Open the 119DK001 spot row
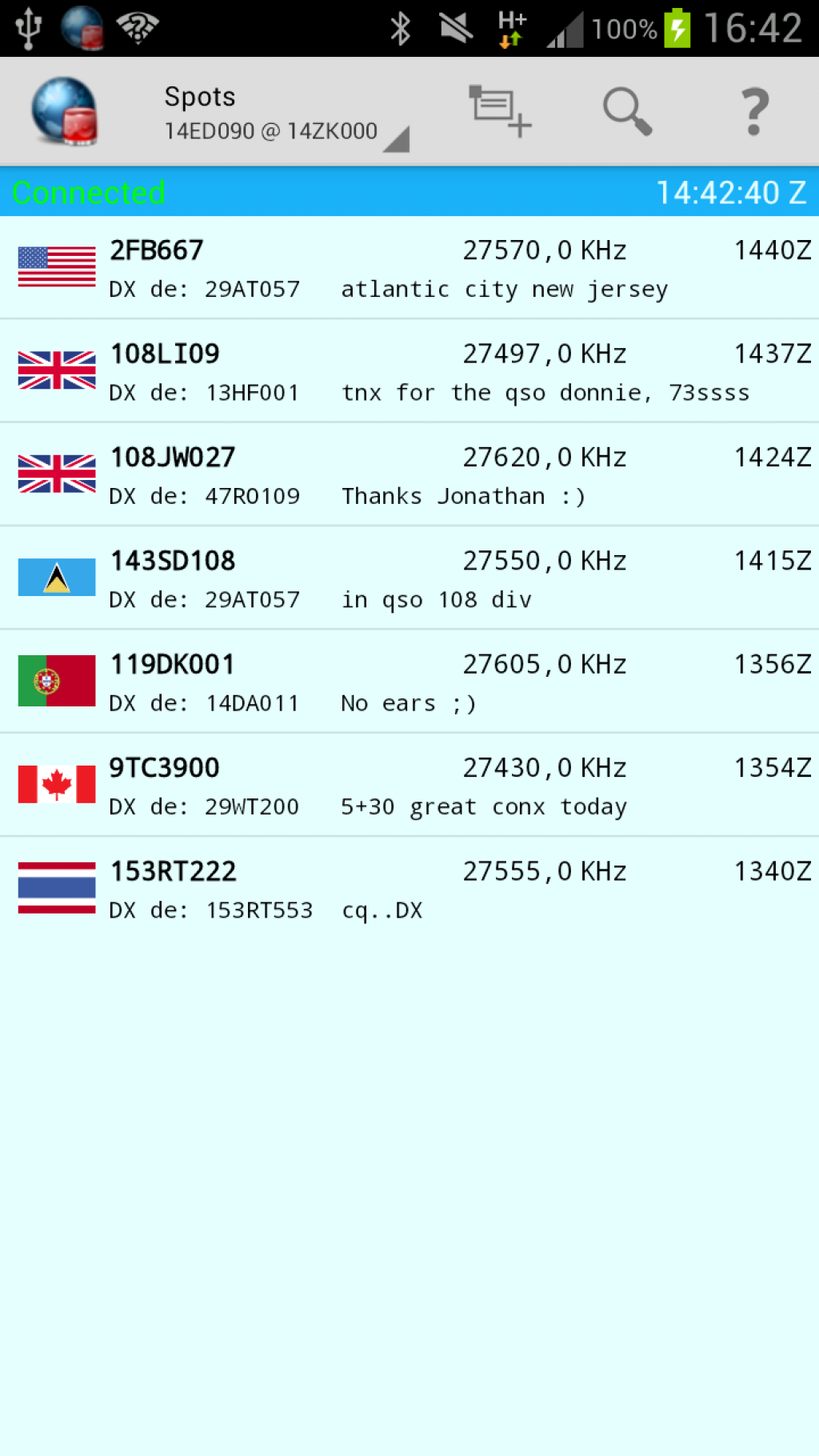819x1456 pixels. (409, 682)
